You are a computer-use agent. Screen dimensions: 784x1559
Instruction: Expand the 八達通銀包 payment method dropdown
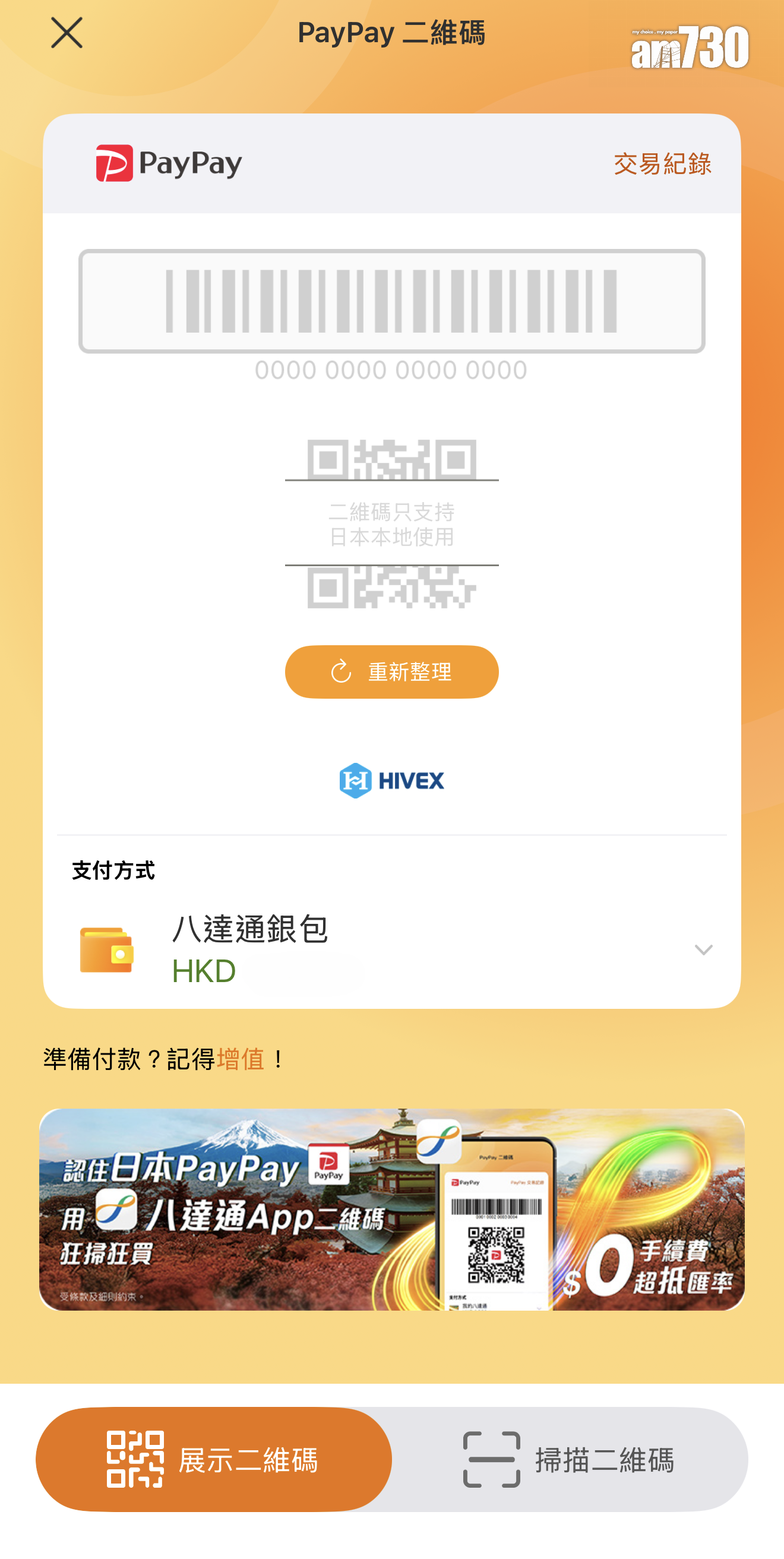703,949
